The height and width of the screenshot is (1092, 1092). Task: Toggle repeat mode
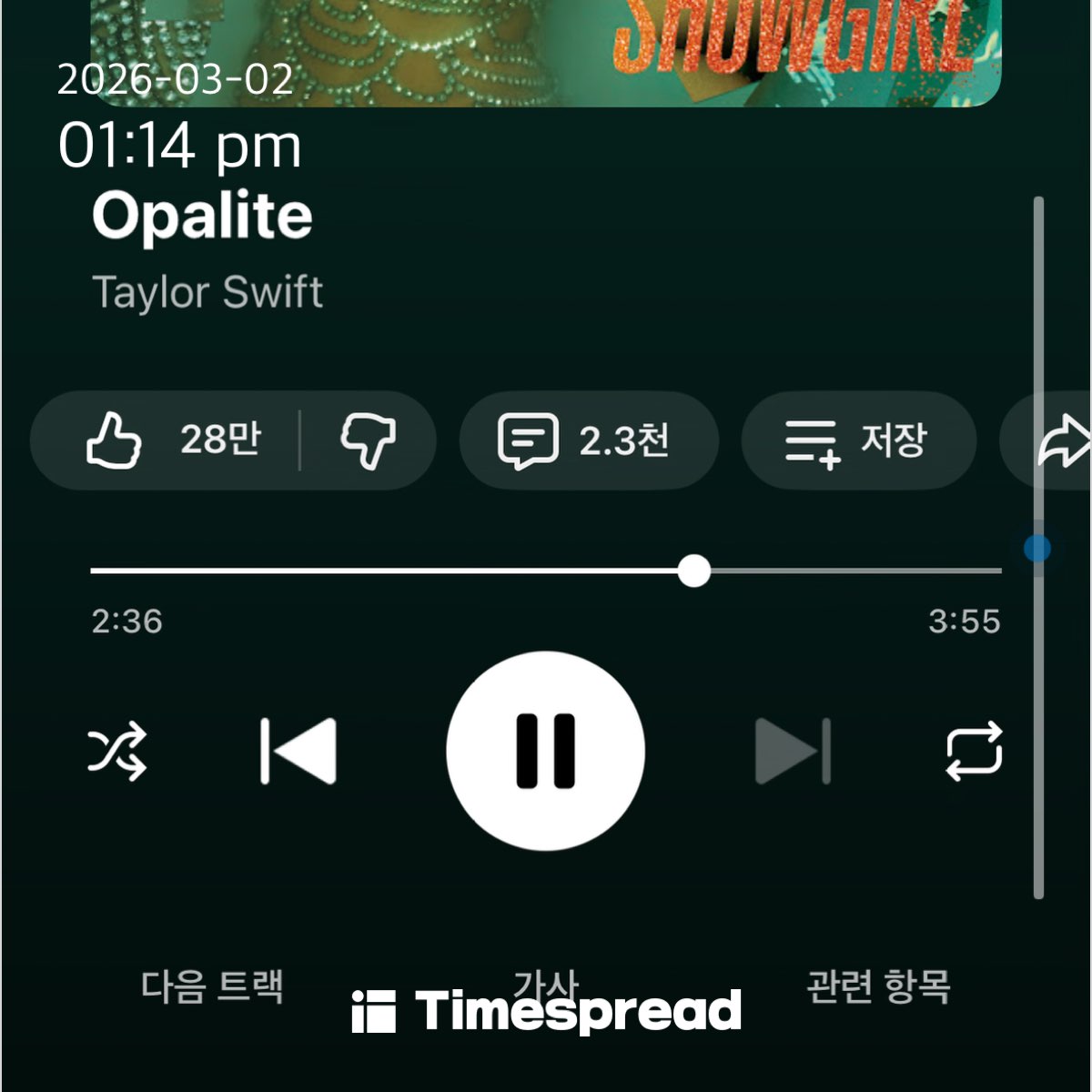pyautogui.click(x=974, y=752)
